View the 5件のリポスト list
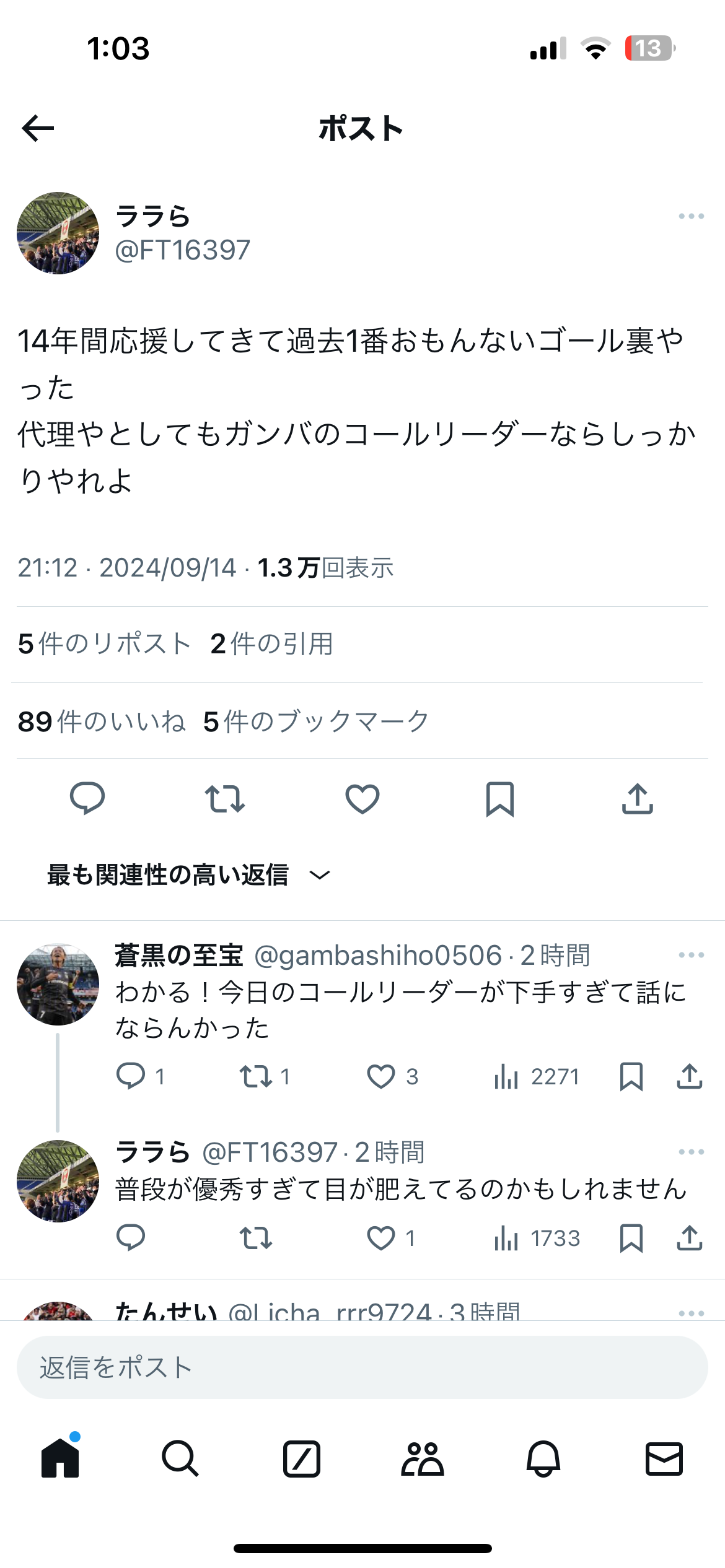The width and height of the screenshot is (725, 1568). pyautogui.click(x=104, y=644)
